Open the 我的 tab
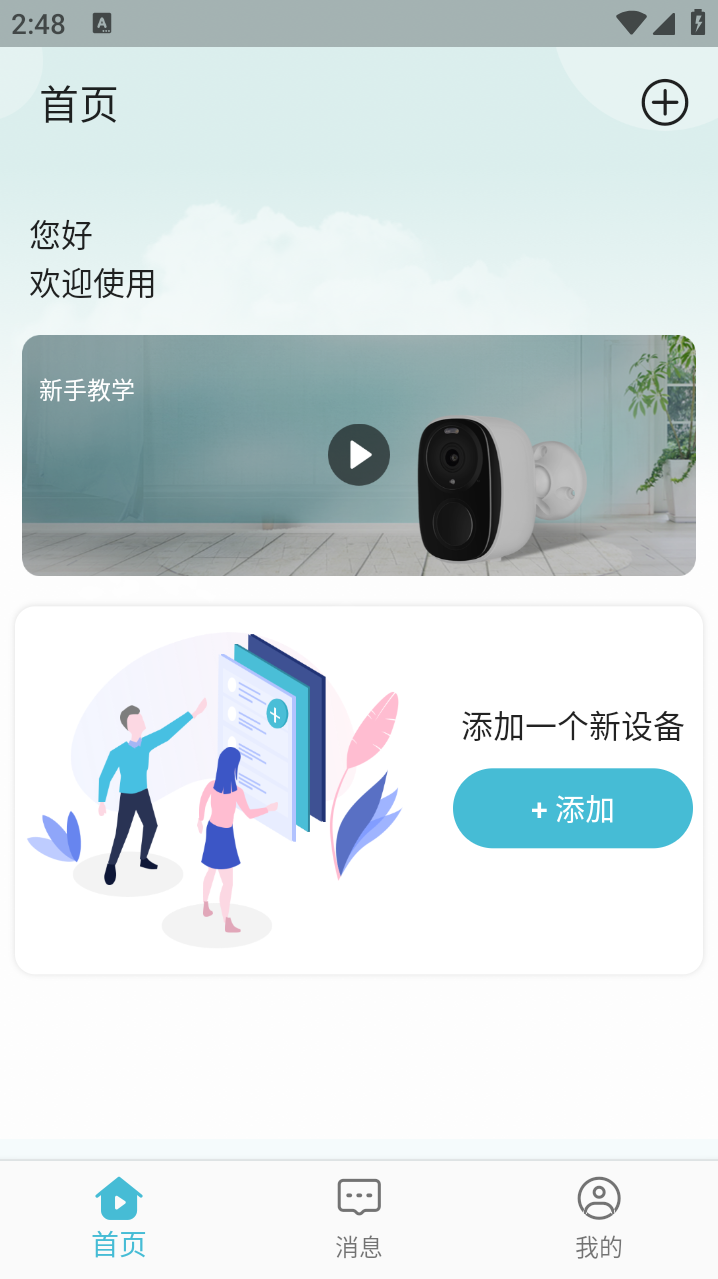The height and width of the screenshot is (1279, 718). [x=599, y=1219]
